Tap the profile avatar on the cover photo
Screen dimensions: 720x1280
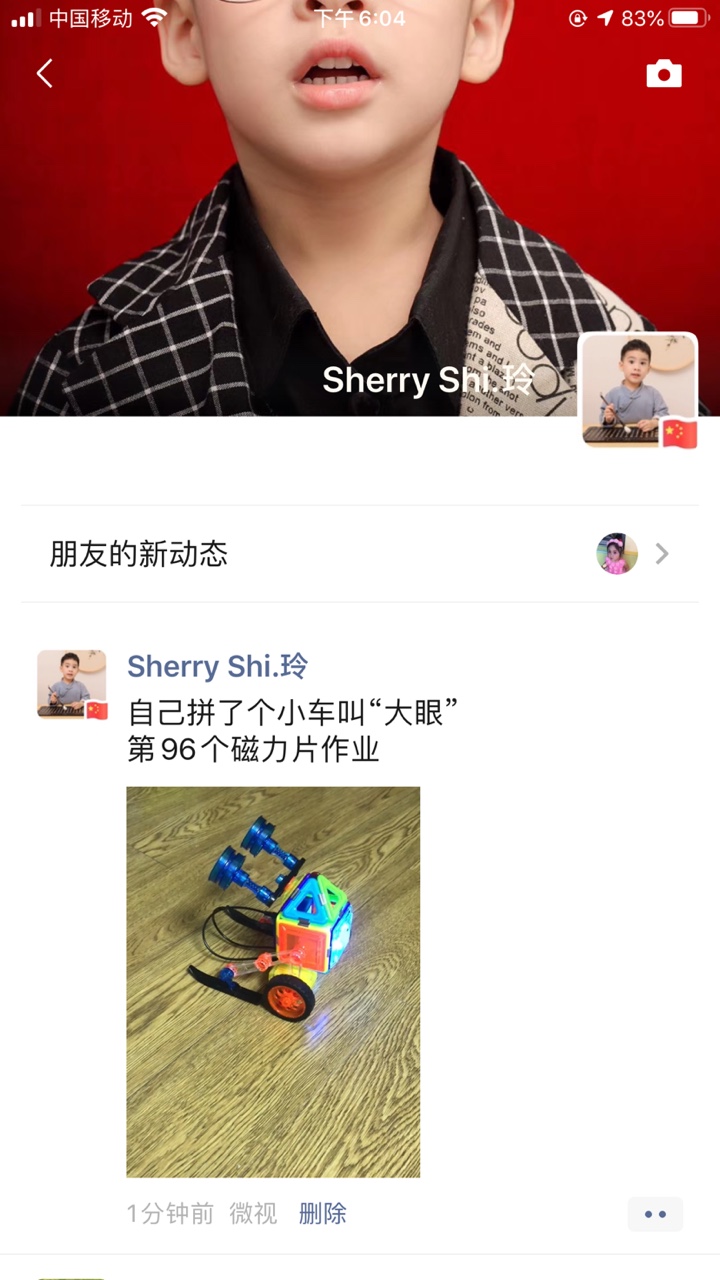[x=638, y=390]
